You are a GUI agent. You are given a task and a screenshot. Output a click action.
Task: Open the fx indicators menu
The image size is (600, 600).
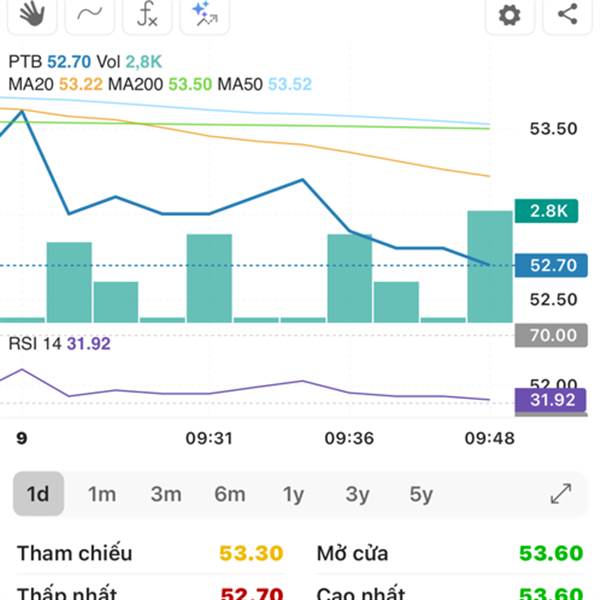pyautogui.click(x=148, y=13)
